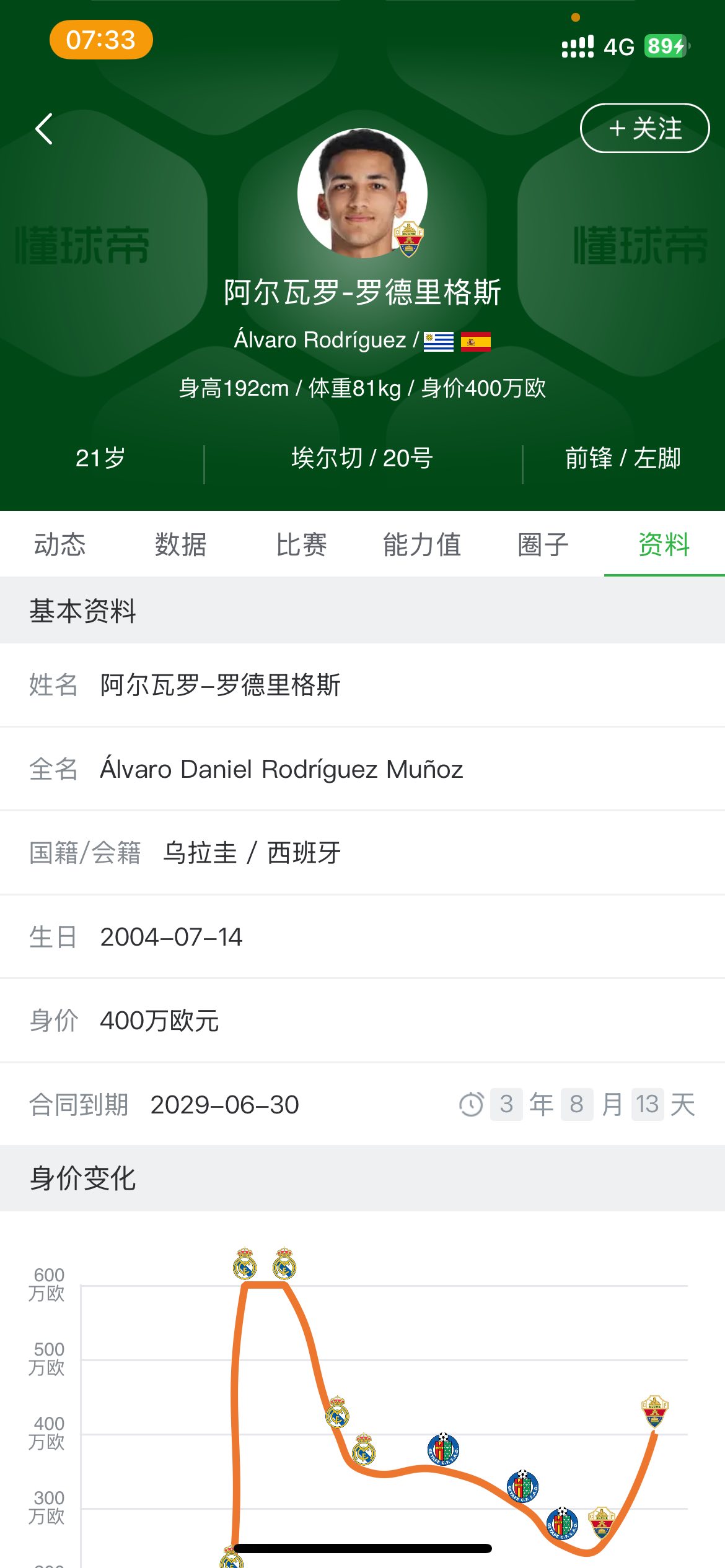725x1568 pixels.
Task: Follow the player with 关注 button
Action: click(x=644, y=128)
